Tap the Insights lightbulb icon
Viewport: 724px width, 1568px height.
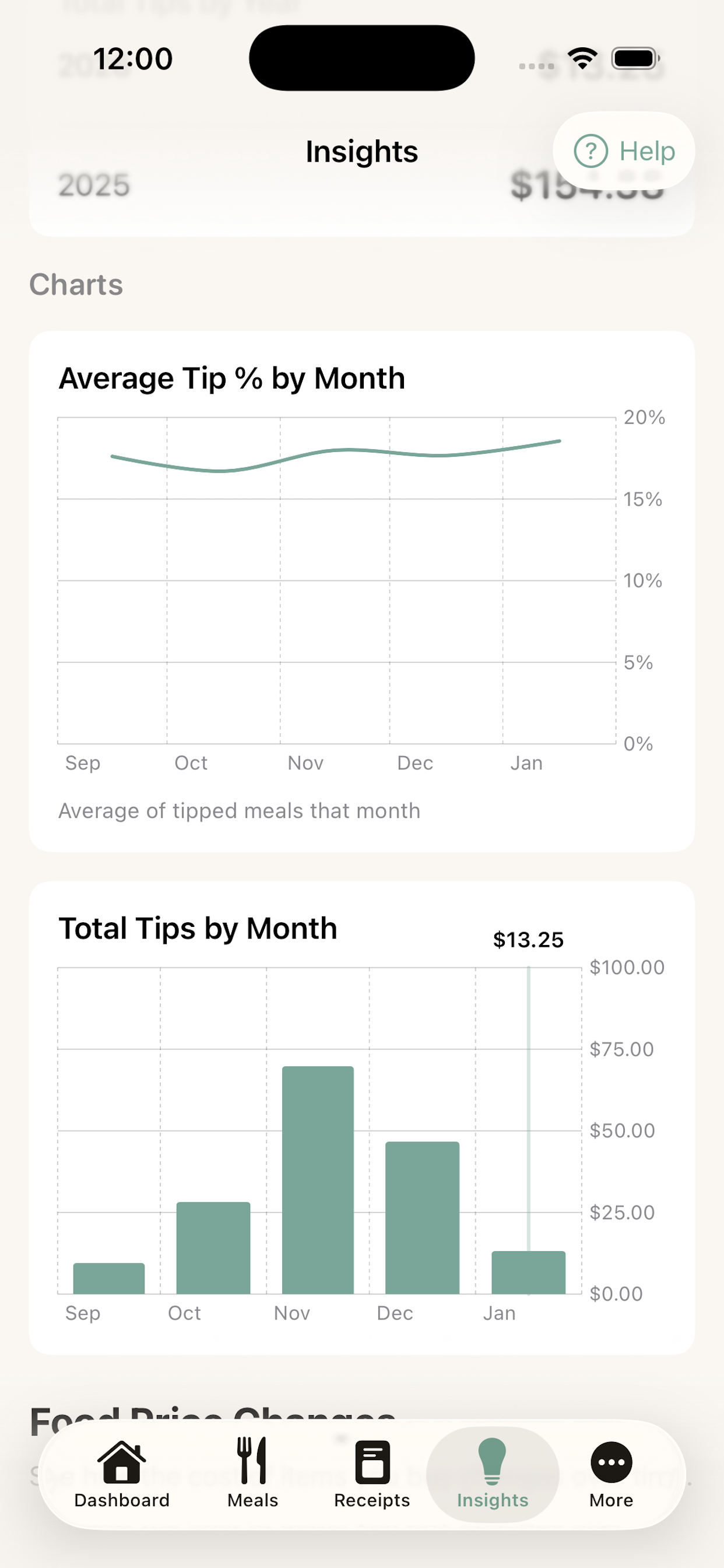pos(491,1459)
